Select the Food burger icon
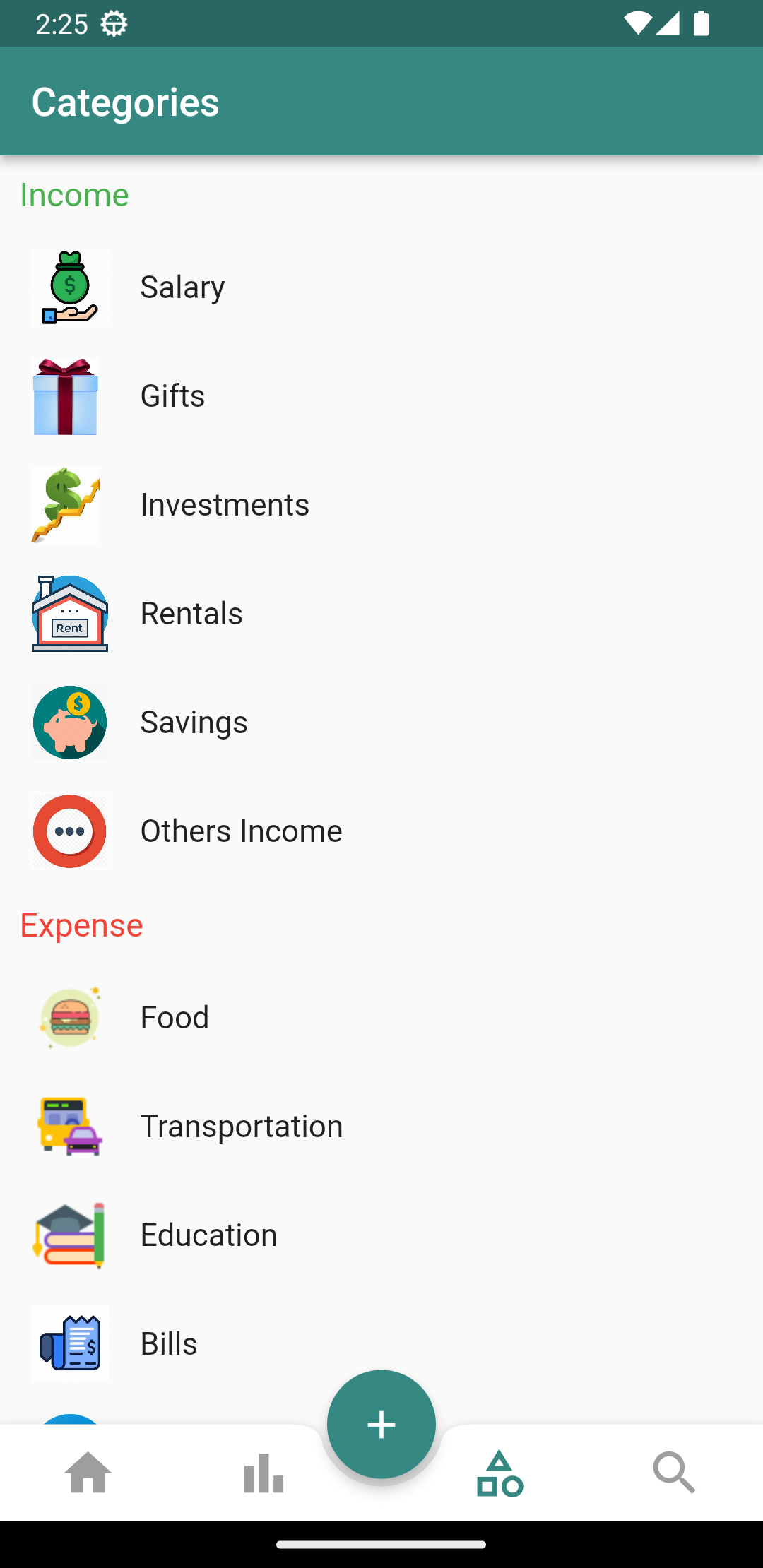Viewport: 763px width, 1568px height. [x=70, y=1017]
